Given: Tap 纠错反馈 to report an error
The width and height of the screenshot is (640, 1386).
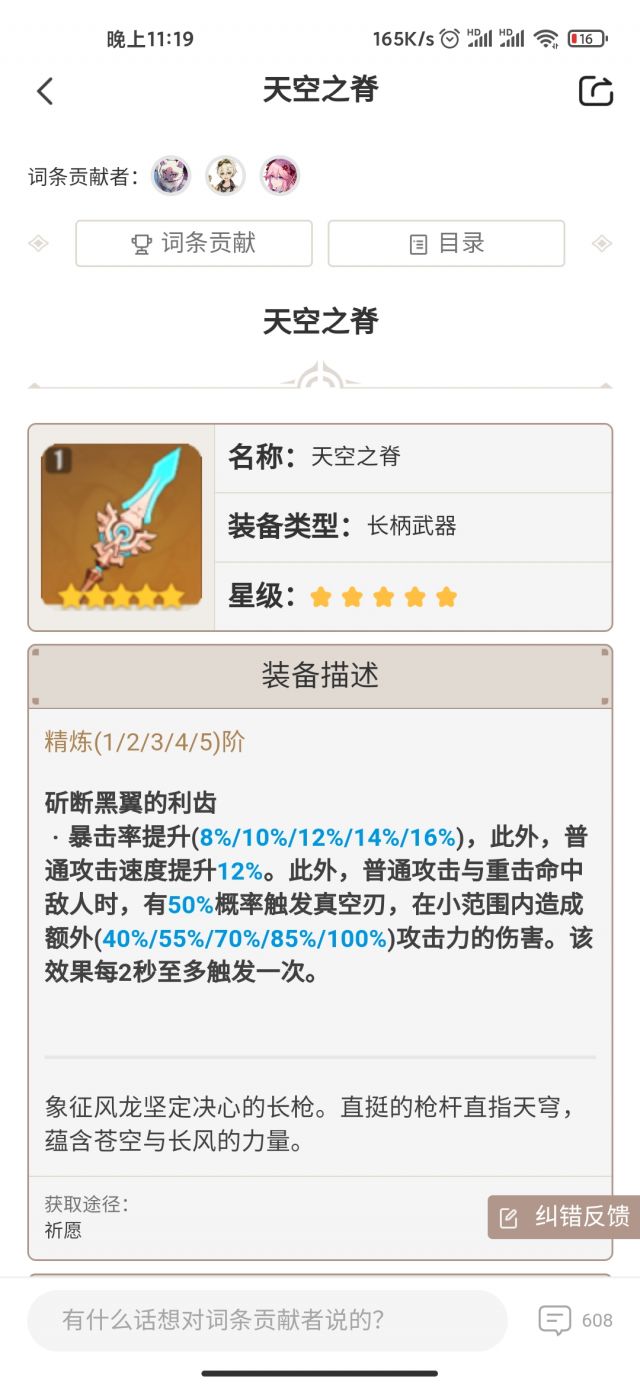Looking at the screenshot, I should [564, 1216].
